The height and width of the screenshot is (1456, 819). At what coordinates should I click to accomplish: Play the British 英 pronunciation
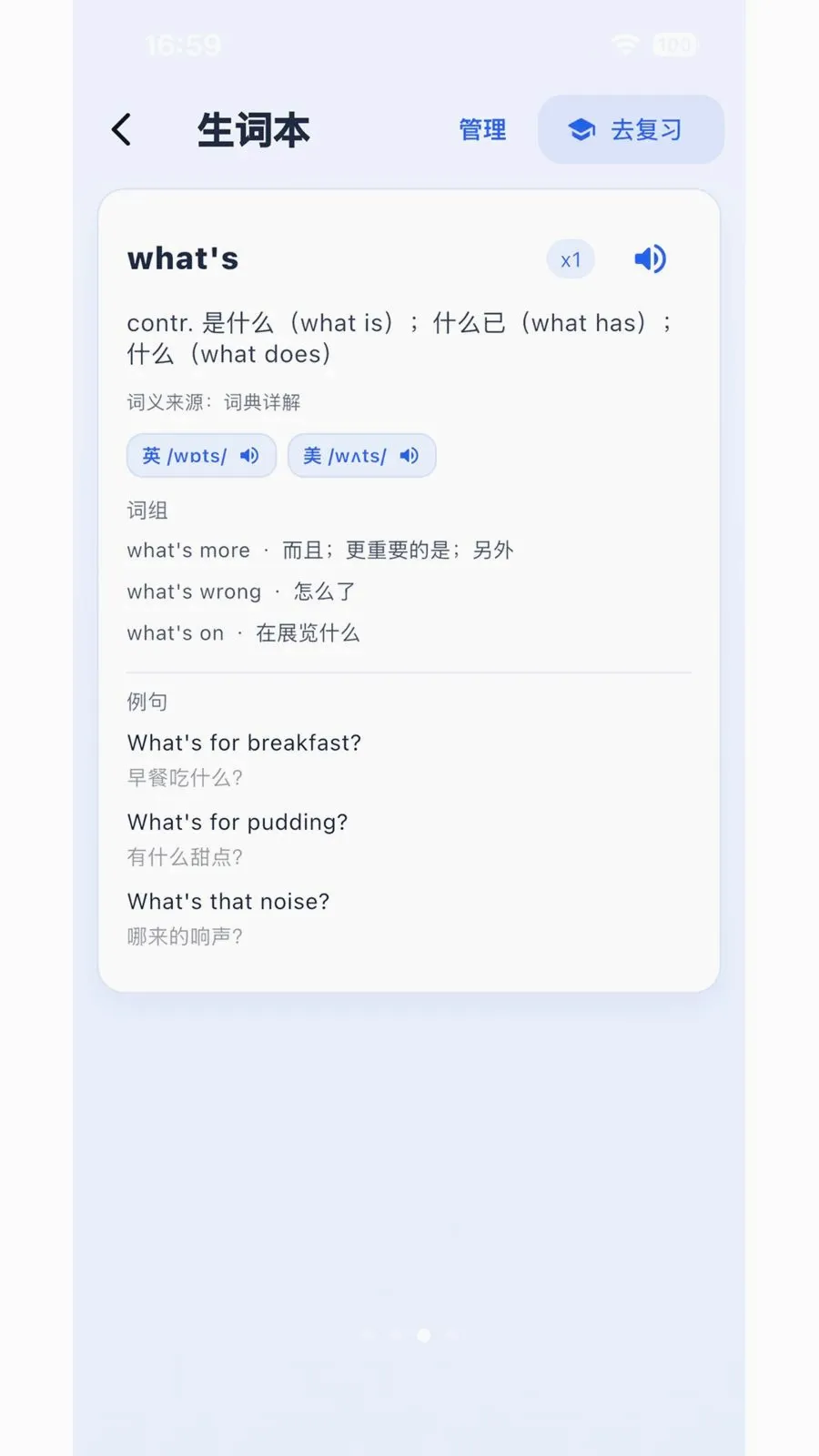pyautogui.click(x=201, y=456)
